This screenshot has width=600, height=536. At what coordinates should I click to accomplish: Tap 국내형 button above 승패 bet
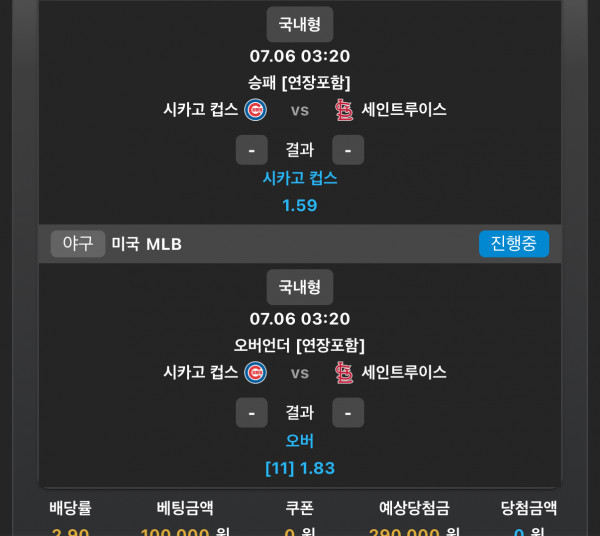[300, 24]
